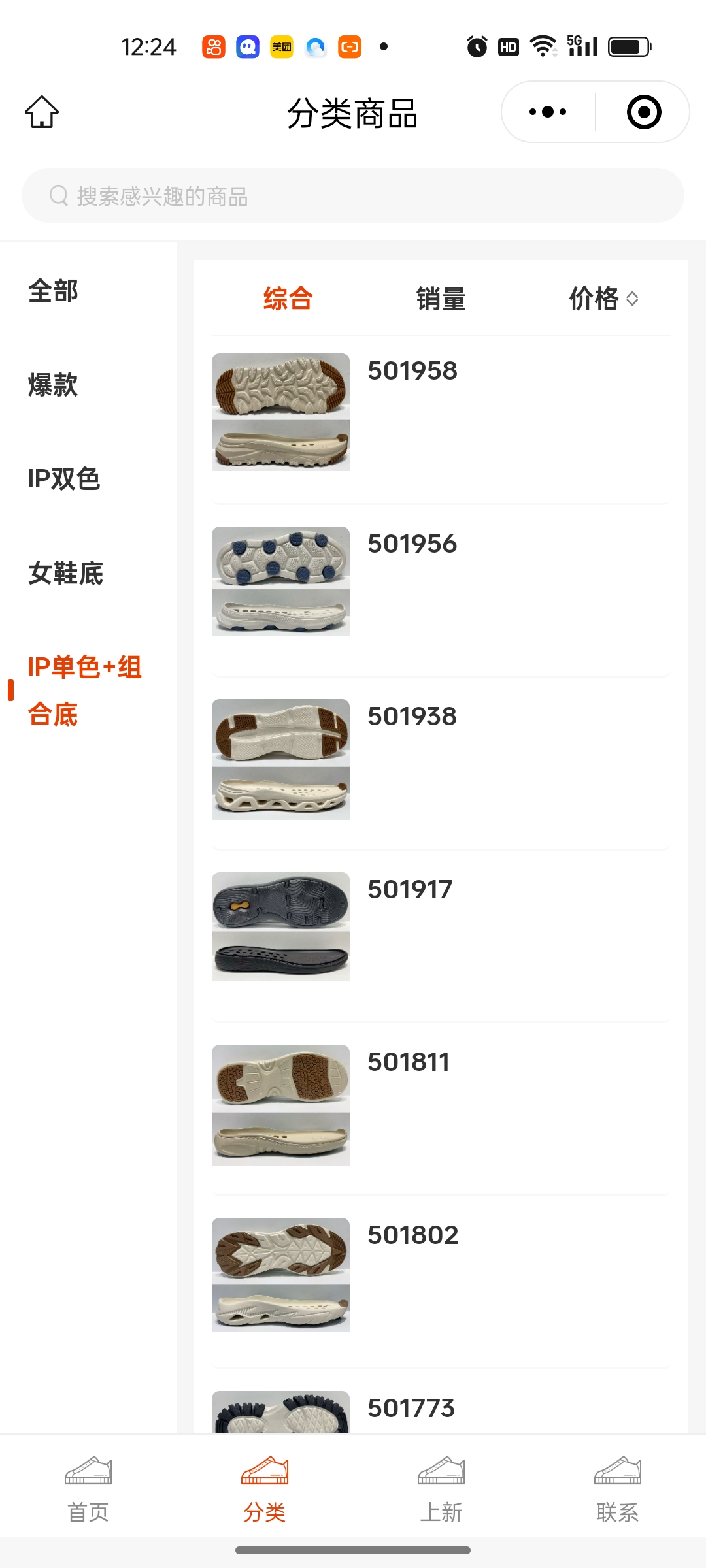Select the 爆款 category
Image resolution: width=706 pixels, height=1568 pixels.
pyautogui.click(x=53, y=385)
